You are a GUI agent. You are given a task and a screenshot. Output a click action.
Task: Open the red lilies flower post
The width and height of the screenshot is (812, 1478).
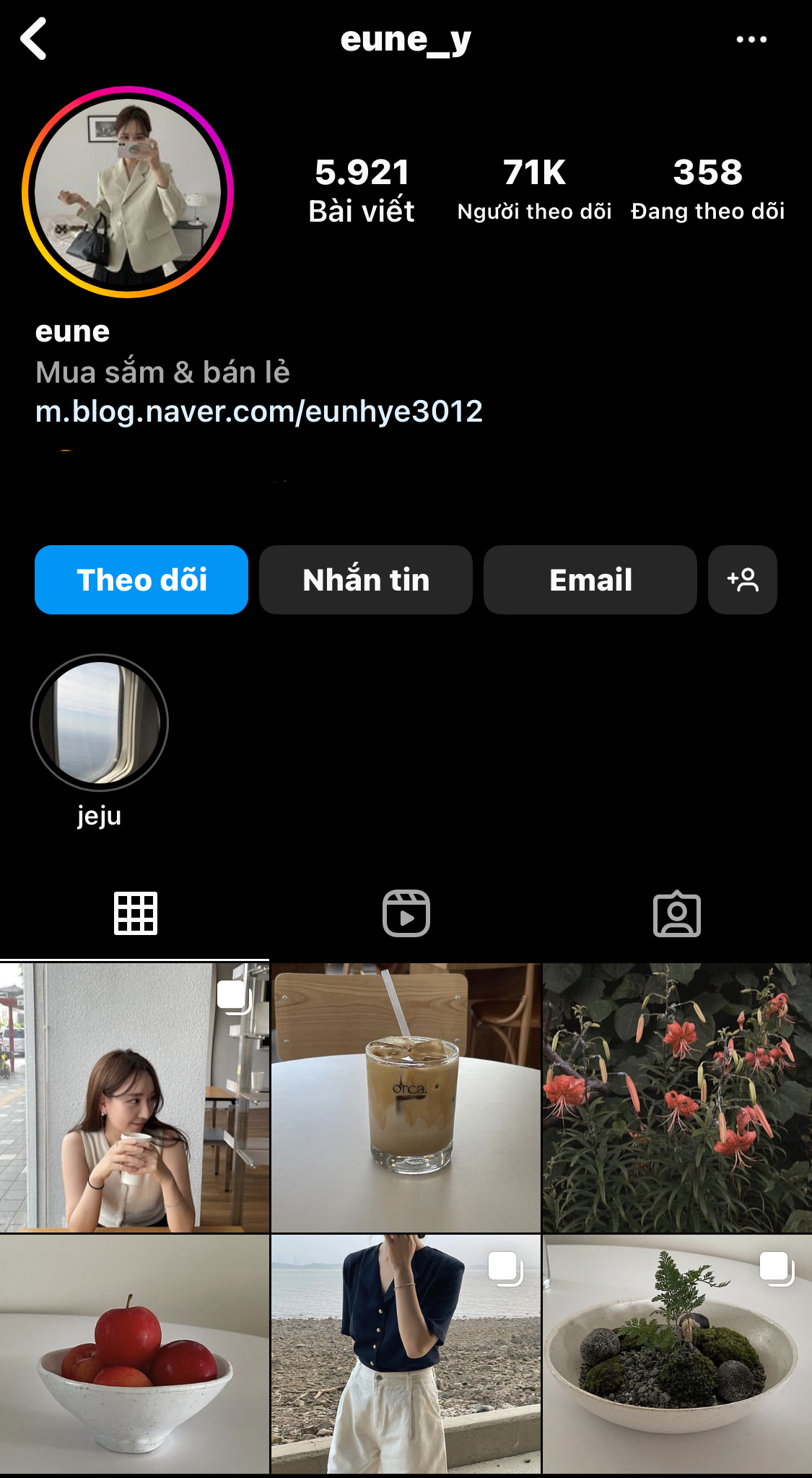coord(677,1097)
